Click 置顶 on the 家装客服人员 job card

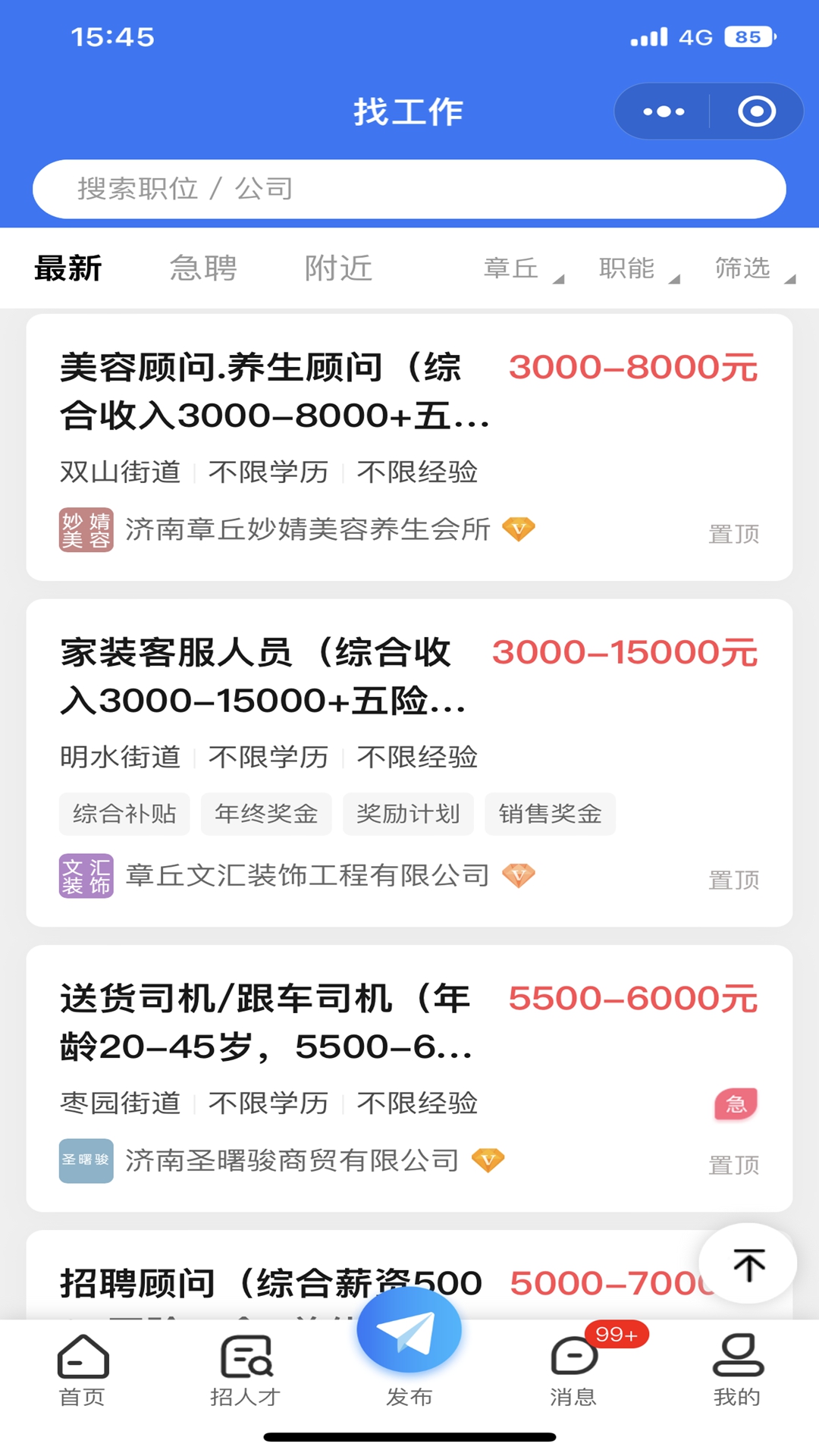tap(734, 878)
